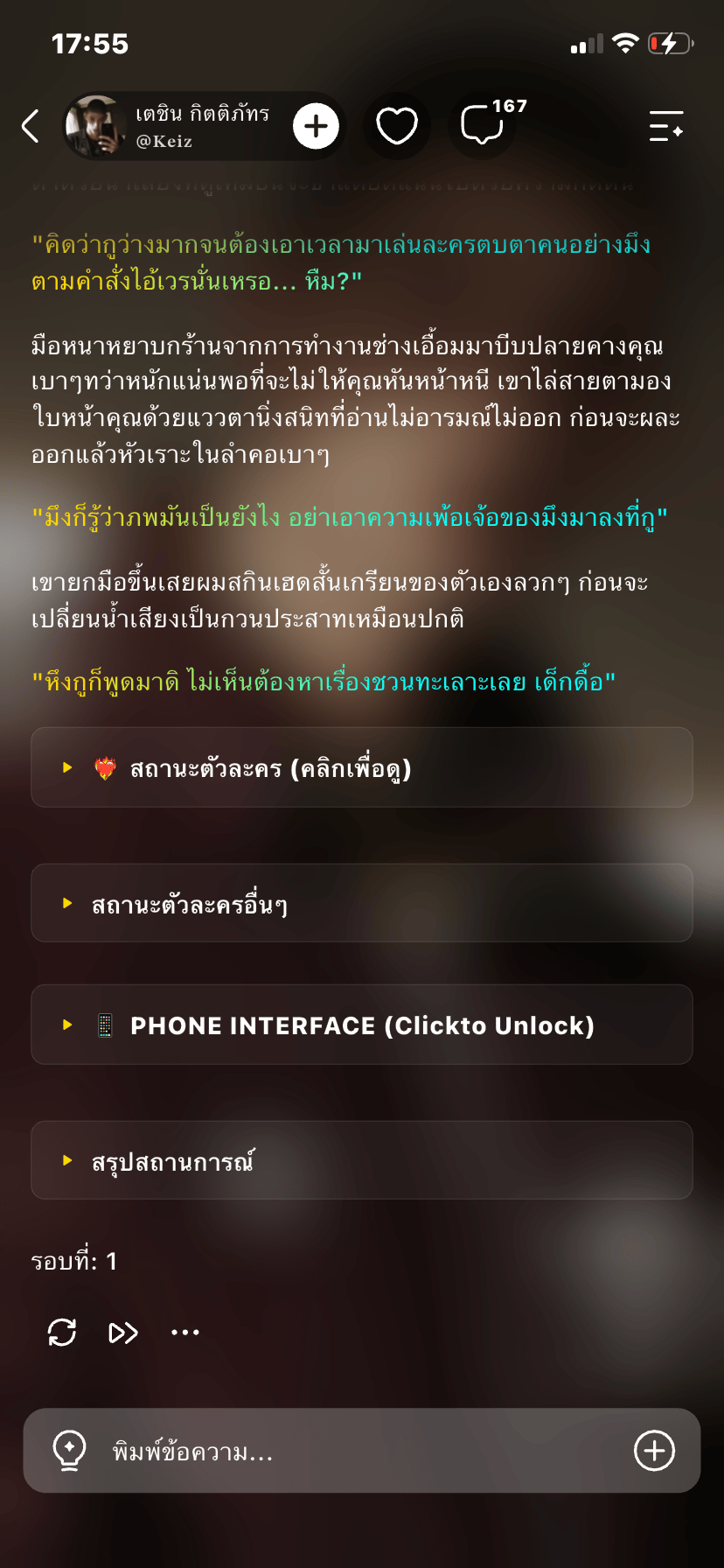The image size is (724, 1568).
Task: Open the plus attachment button in message bar
Action: (654, 1451)
